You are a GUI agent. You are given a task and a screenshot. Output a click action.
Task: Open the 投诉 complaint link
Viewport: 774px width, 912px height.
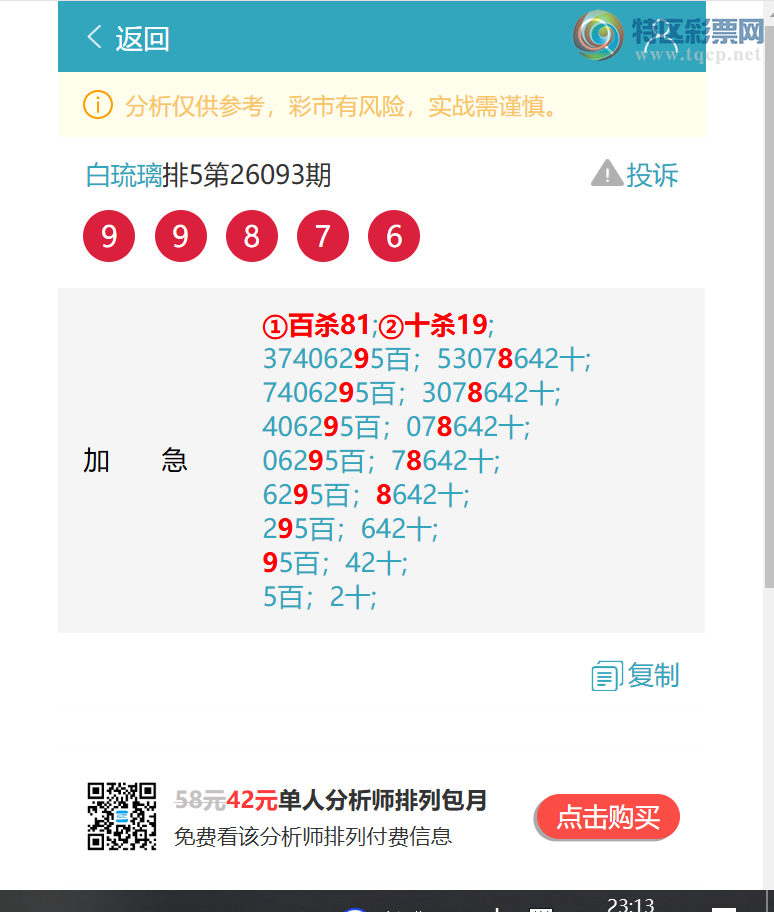(x=651, y=174)
